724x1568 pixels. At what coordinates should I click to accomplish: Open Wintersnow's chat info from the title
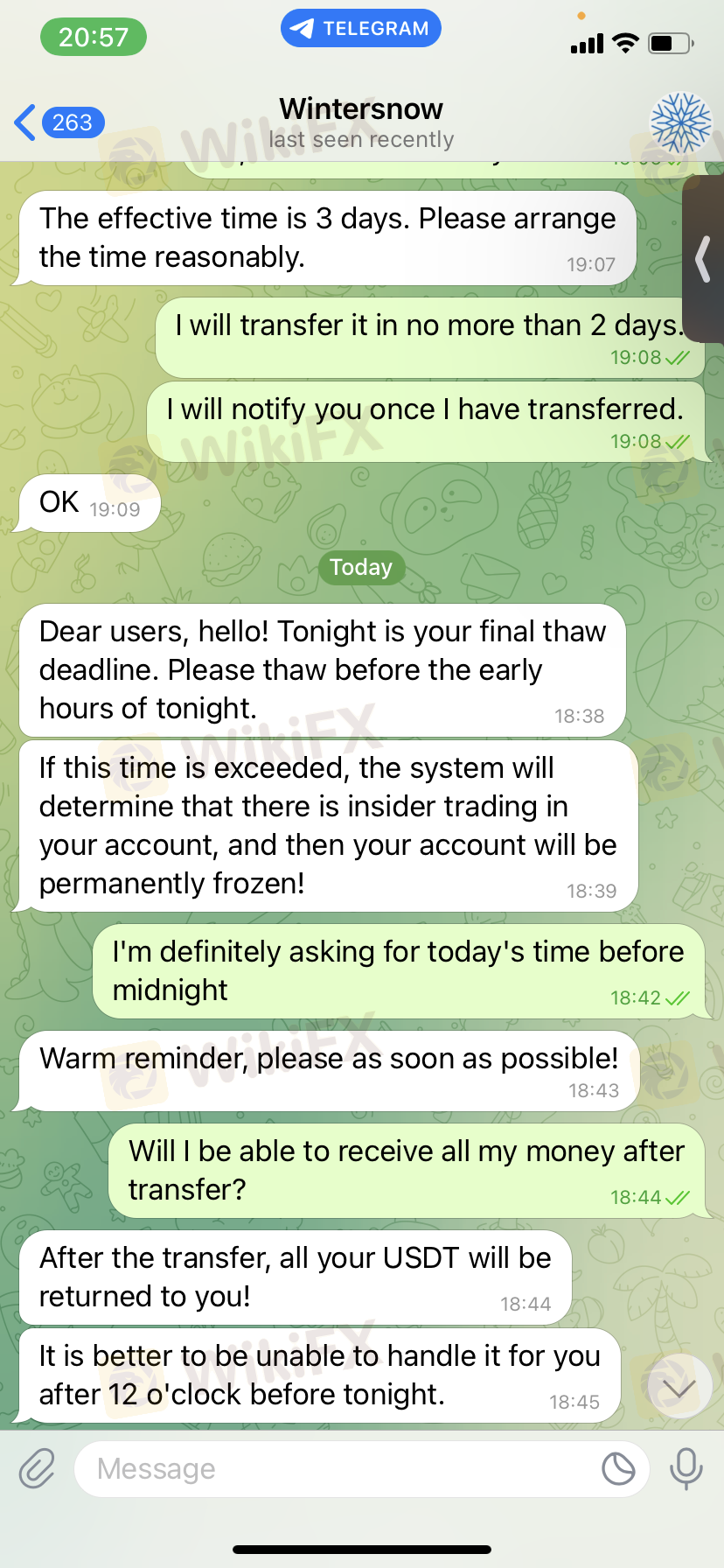(361, 122)
